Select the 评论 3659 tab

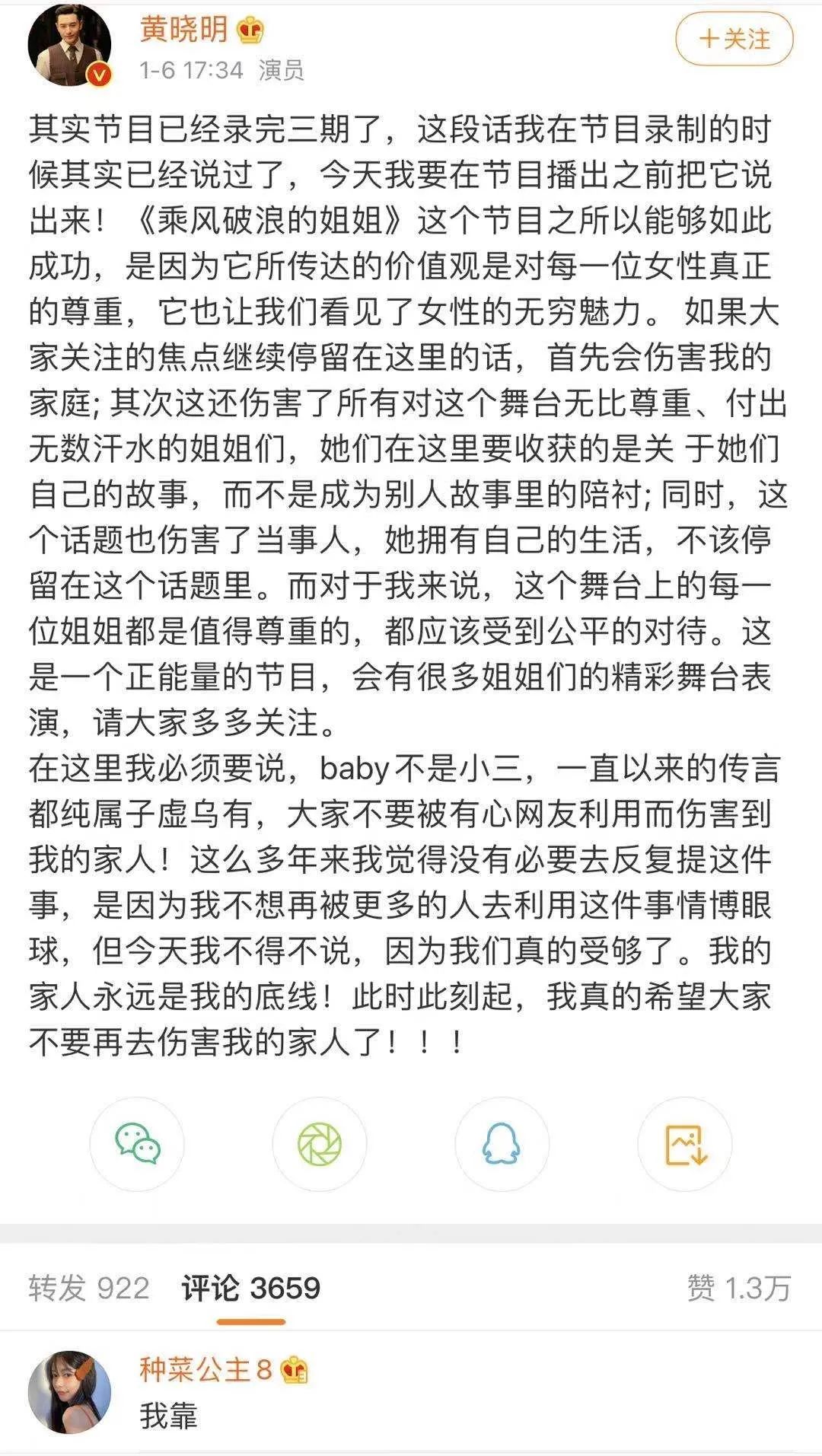pos(251,1288)
